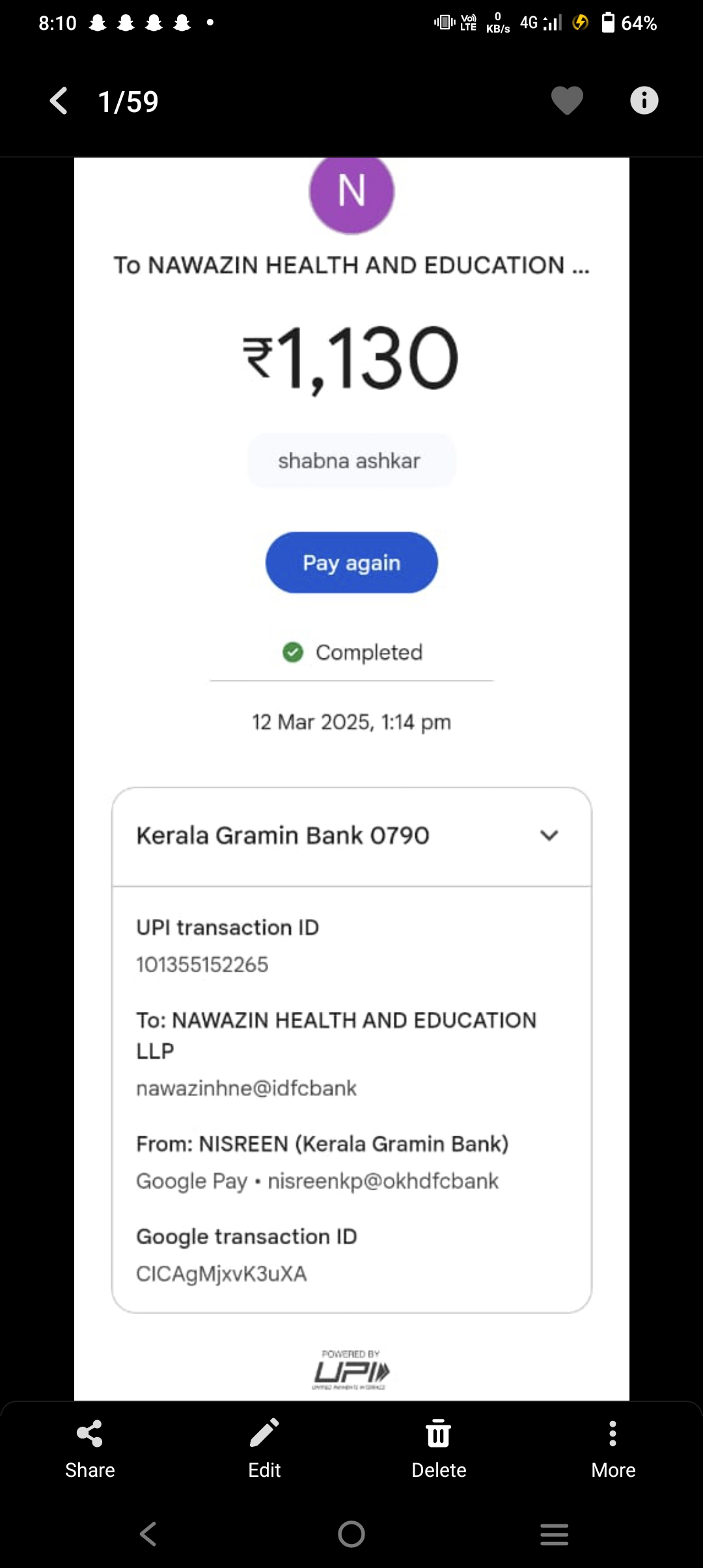Edit this image
This screenshot has width=703, height=1568.
tap(264, 1447)
